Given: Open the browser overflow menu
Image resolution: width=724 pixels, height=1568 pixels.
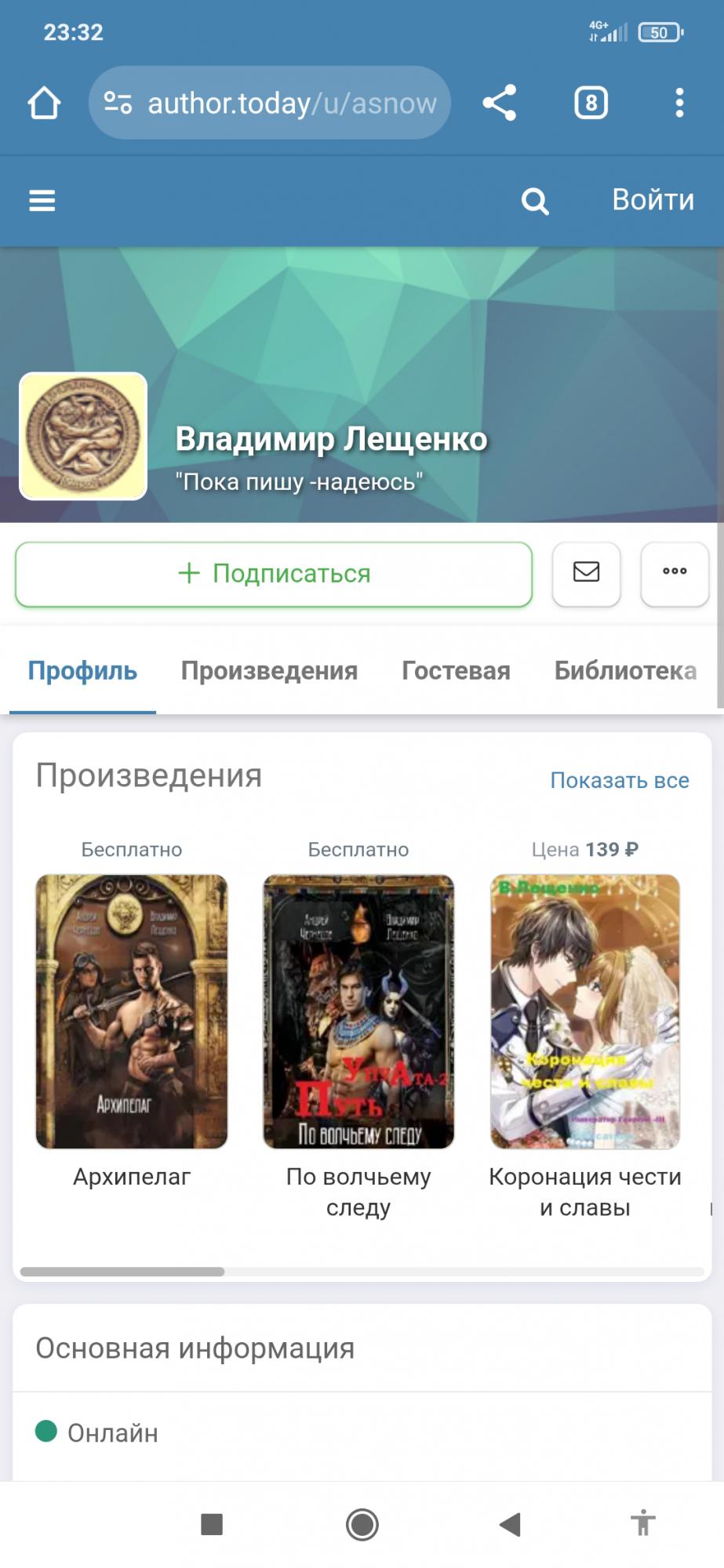Looking at the screenshot, I should [679, 103].
